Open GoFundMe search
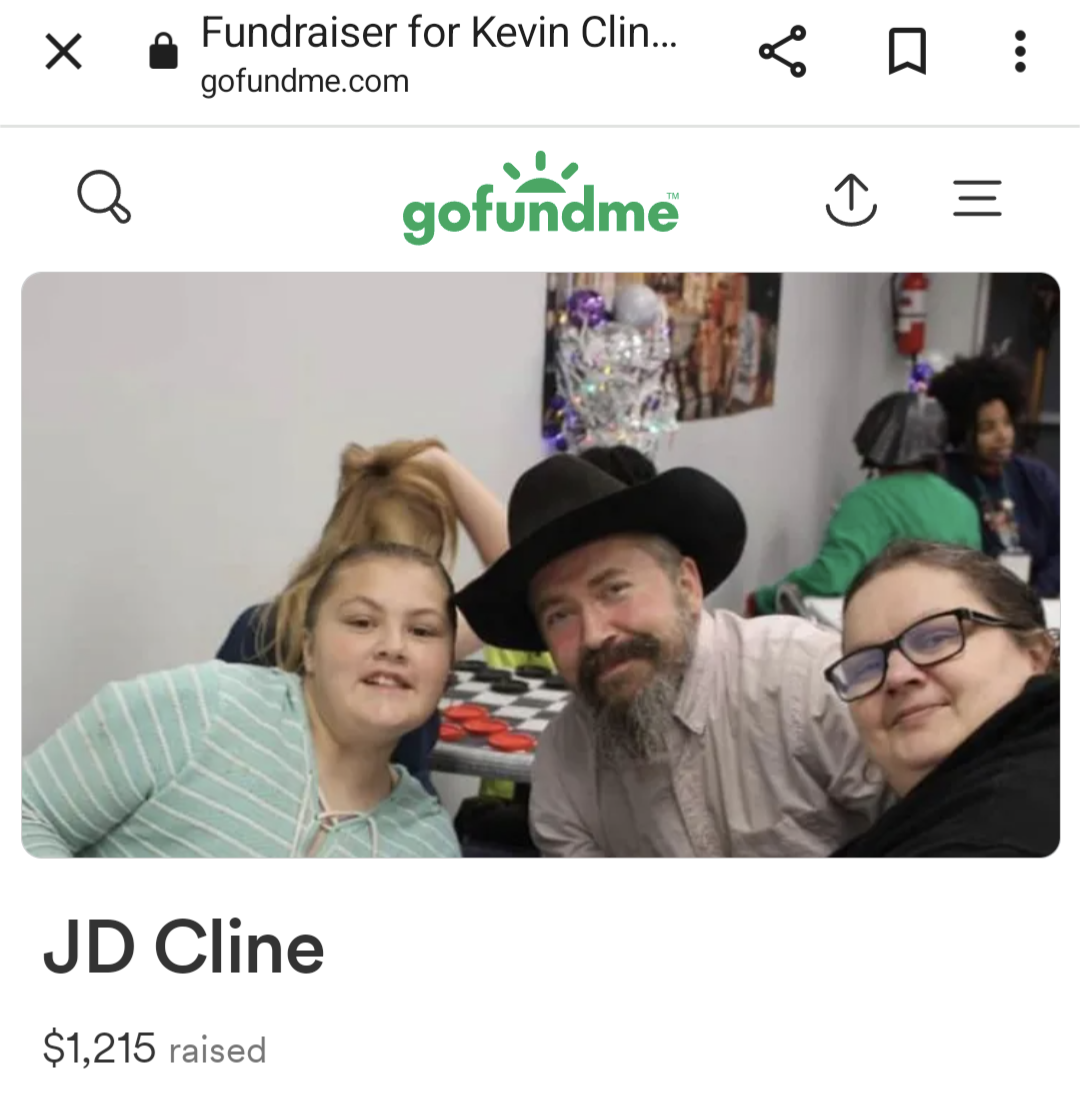 click(104, 196)
